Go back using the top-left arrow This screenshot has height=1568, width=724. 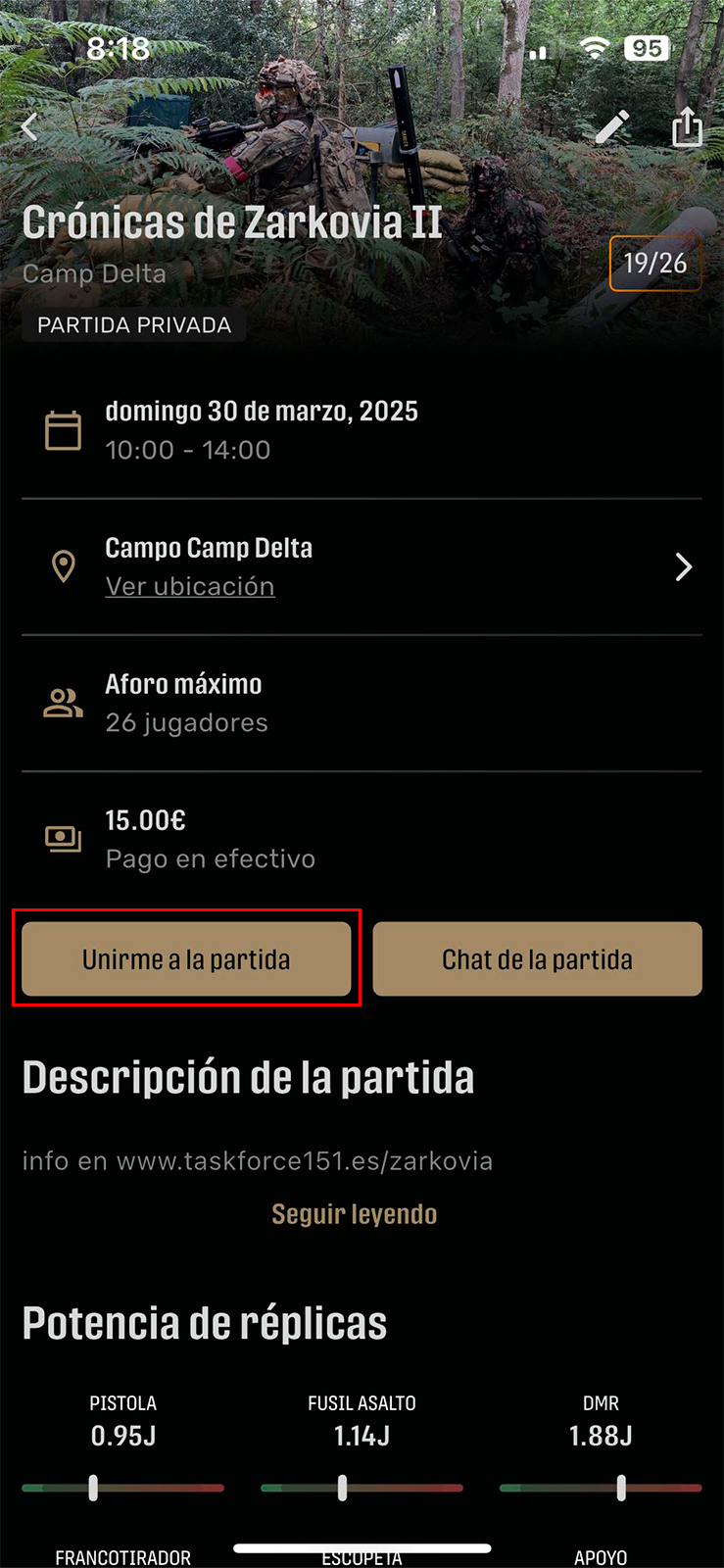click(30, 127)
